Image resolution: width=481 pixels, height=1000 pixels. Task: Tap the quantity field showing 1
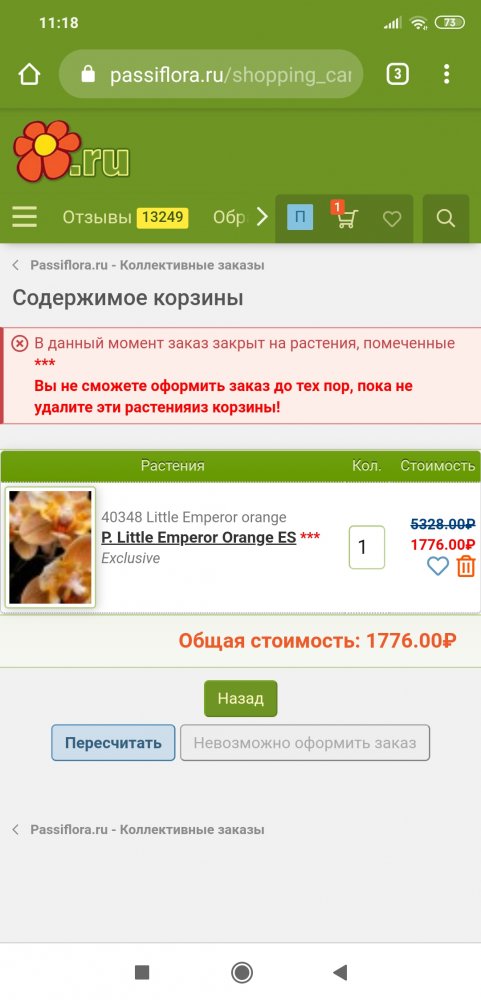click(367, 547)
